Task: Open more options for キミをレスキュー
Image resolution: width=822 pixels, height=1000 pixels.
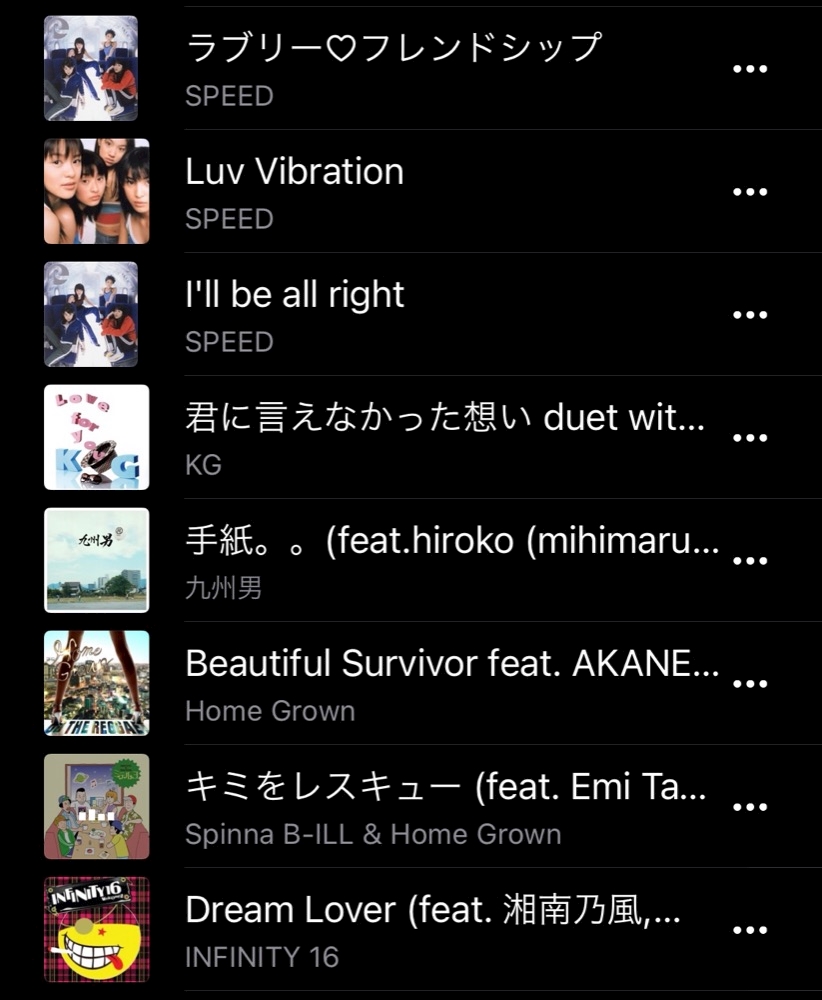Action: pyautogui.click(x=750, y=807)
